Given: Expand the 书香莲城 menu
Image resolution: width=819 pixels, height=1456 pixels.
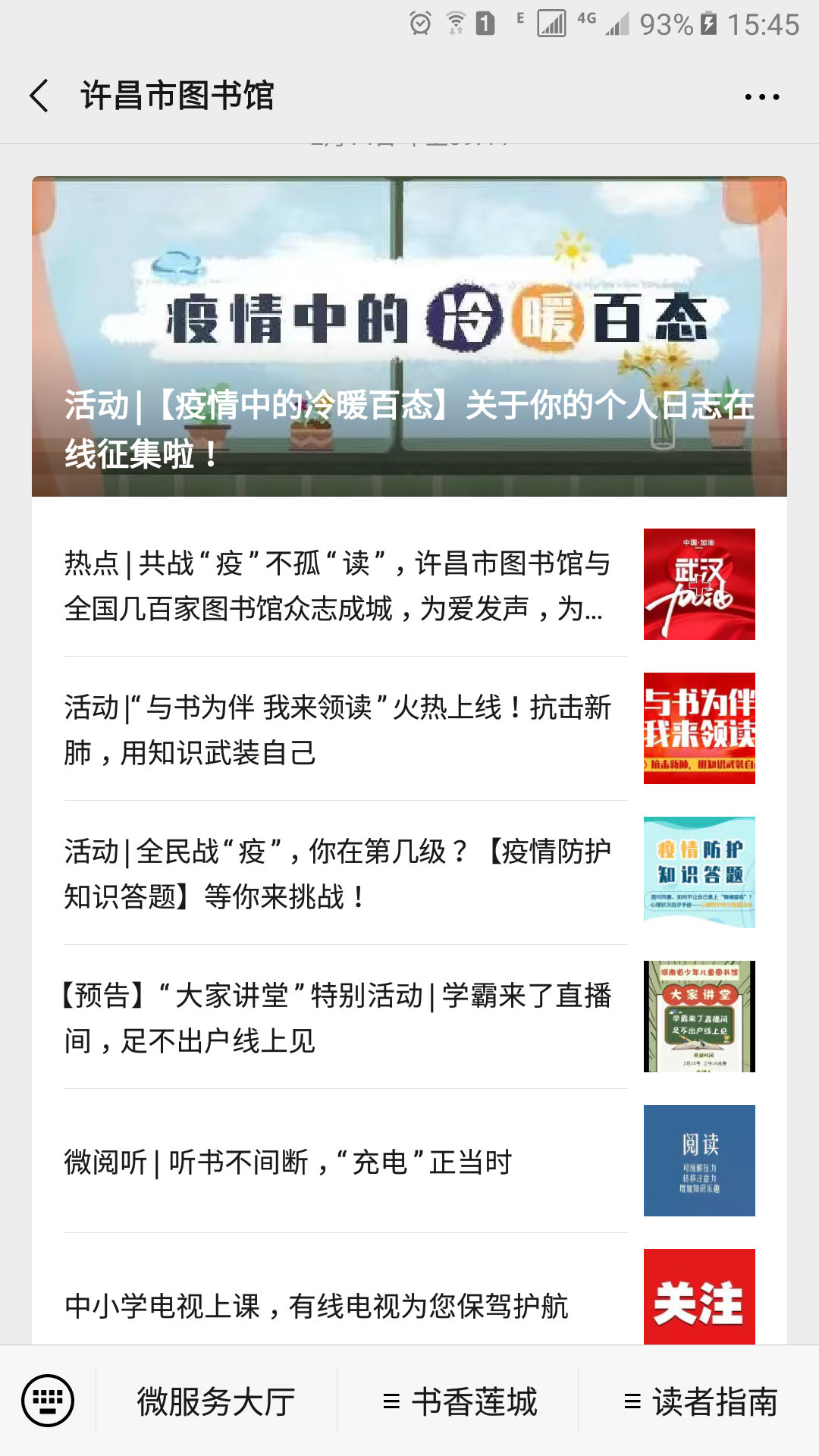Looking at the screenshot, I should 460,1401.
